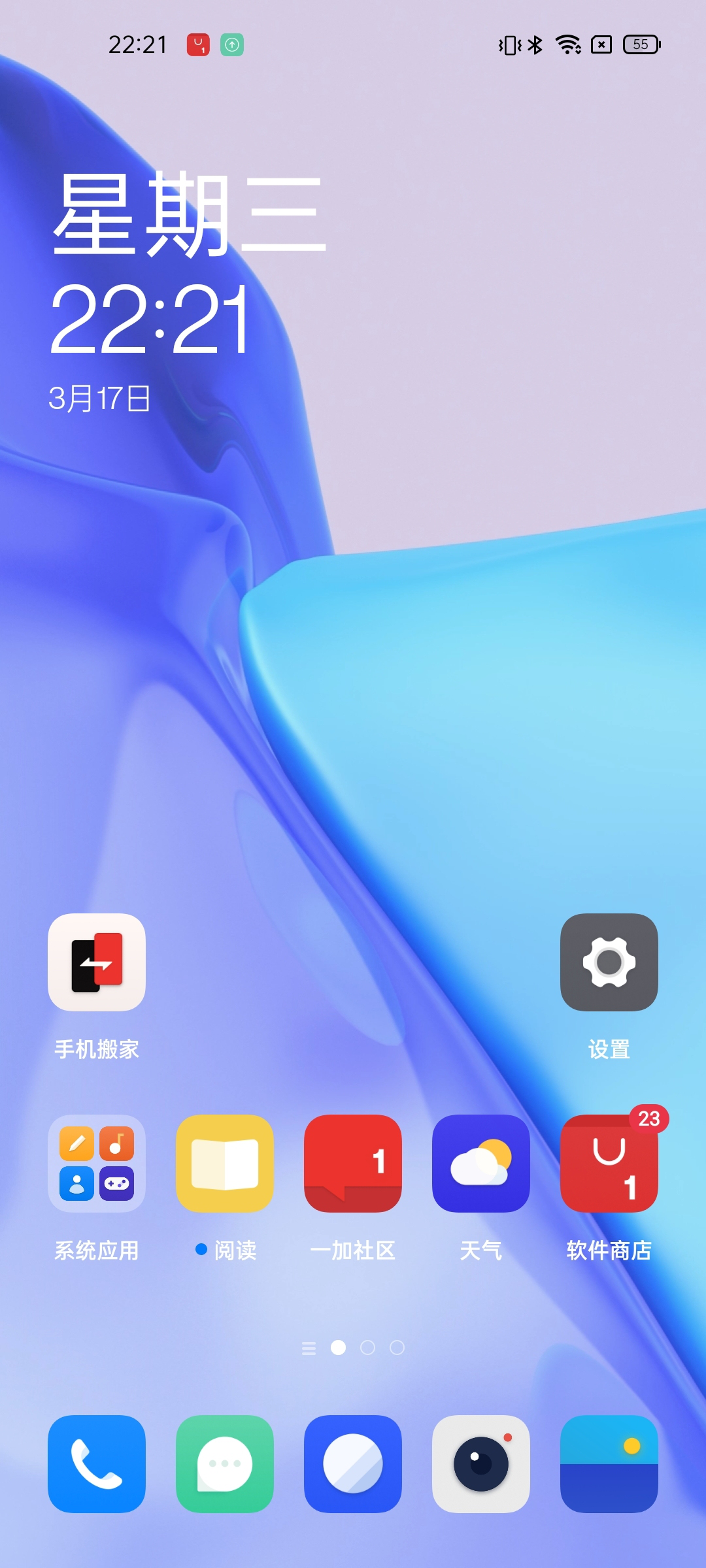
Task: Check the 天气 weather app
Action: (x=481, y=1164)
